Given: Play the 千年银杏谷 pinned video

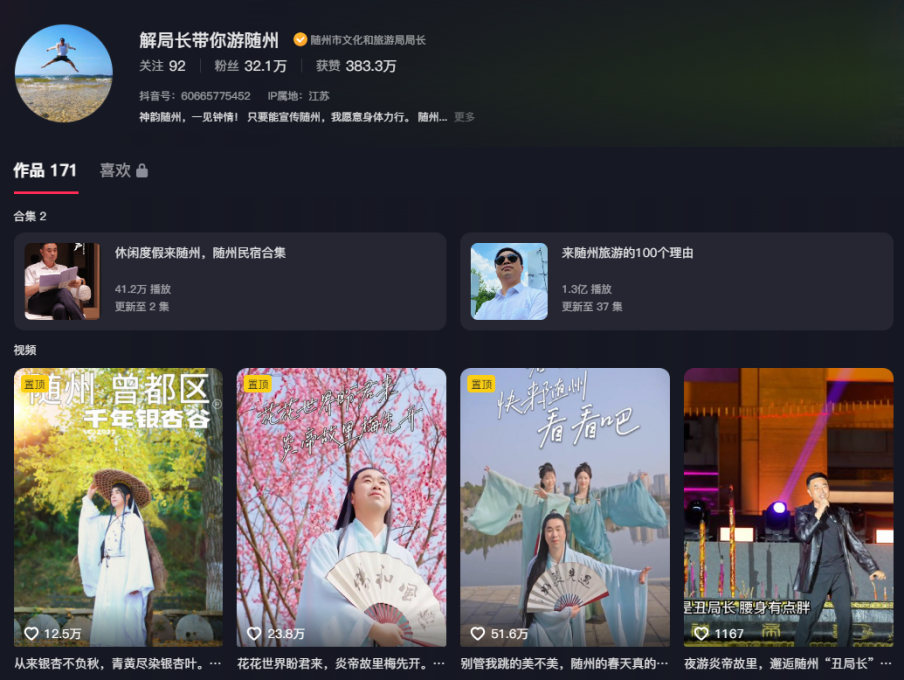Looking at the screenshot, I should [x=118, y=508].
